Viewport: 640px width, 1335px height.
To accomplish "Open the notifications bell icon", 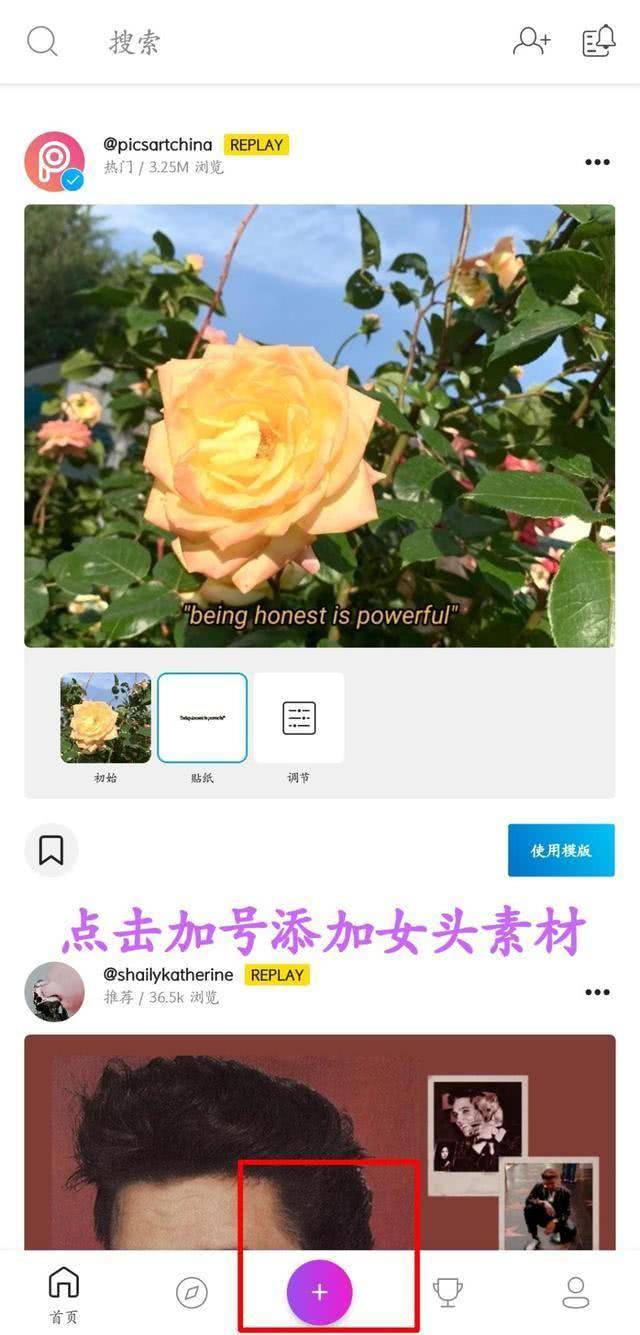I will 598,41.
